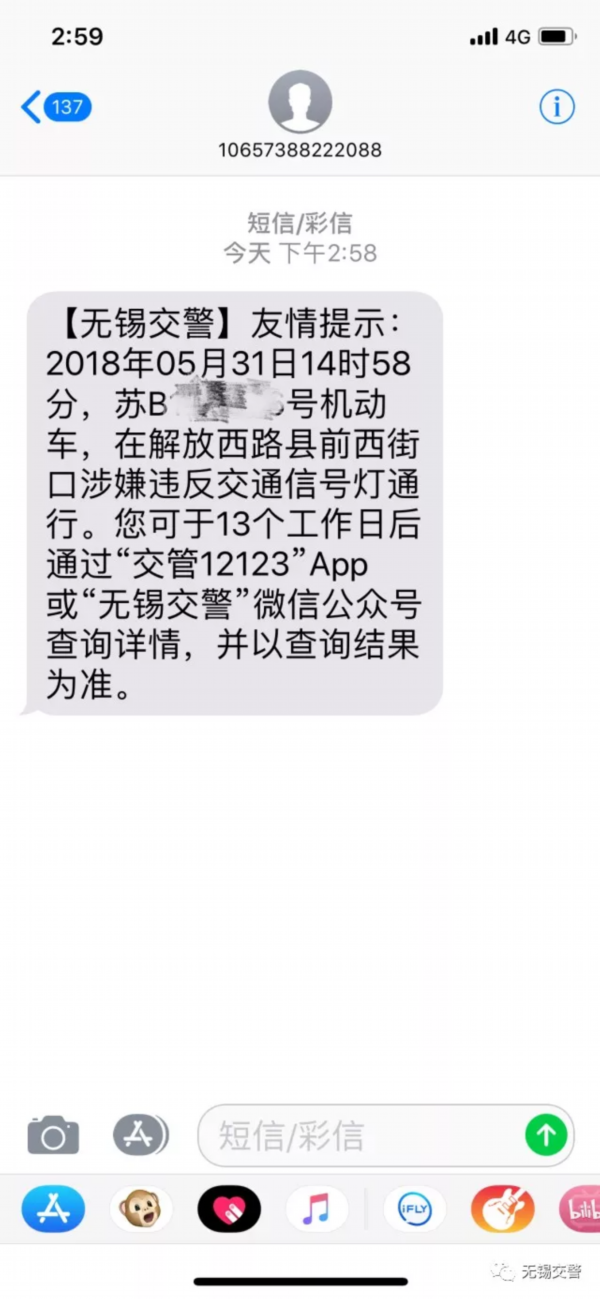Toggle the iMessage apps drawer button
This screenshot has width=600, height=1299.
[x=140, y=1135]
